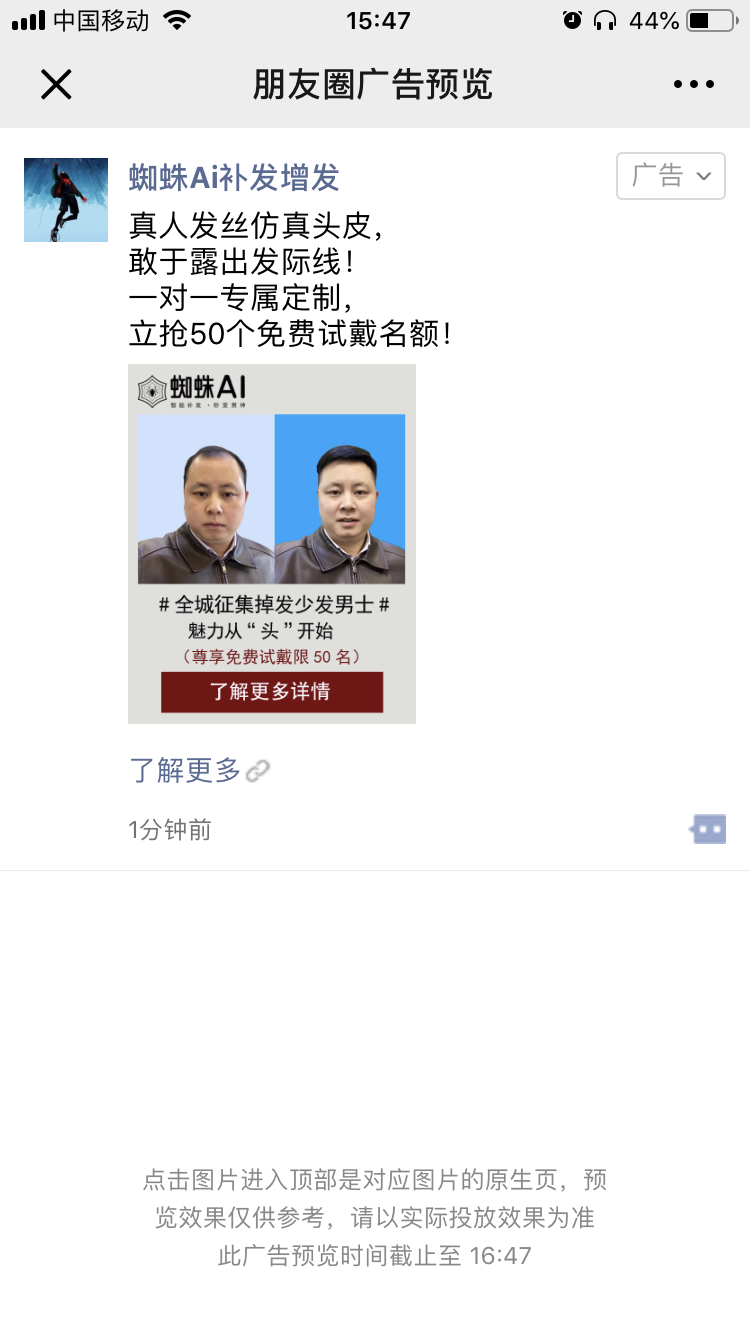Open the three-dot overflow menu

[694, 85]
